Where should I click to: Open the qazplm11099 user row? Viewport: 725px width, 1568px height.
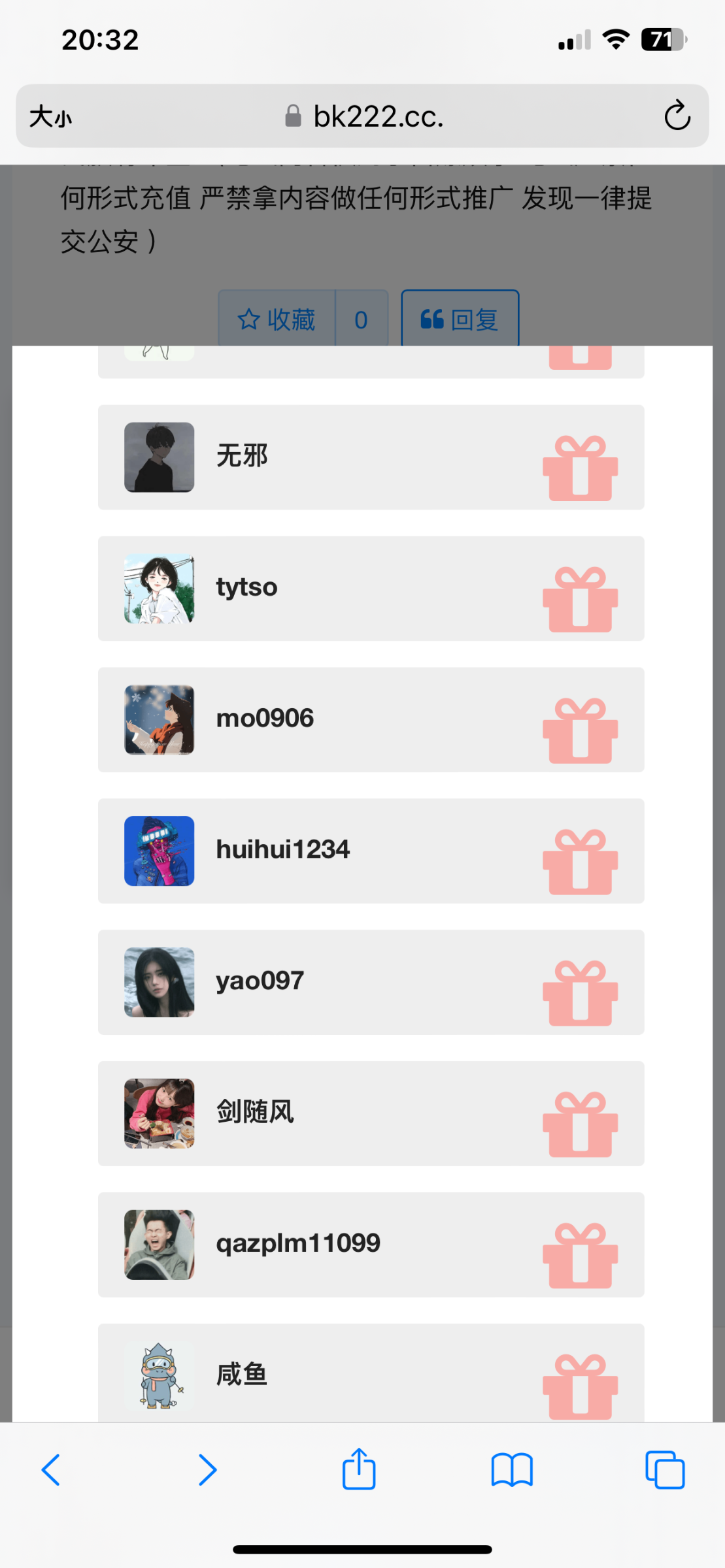point(371,1245)
